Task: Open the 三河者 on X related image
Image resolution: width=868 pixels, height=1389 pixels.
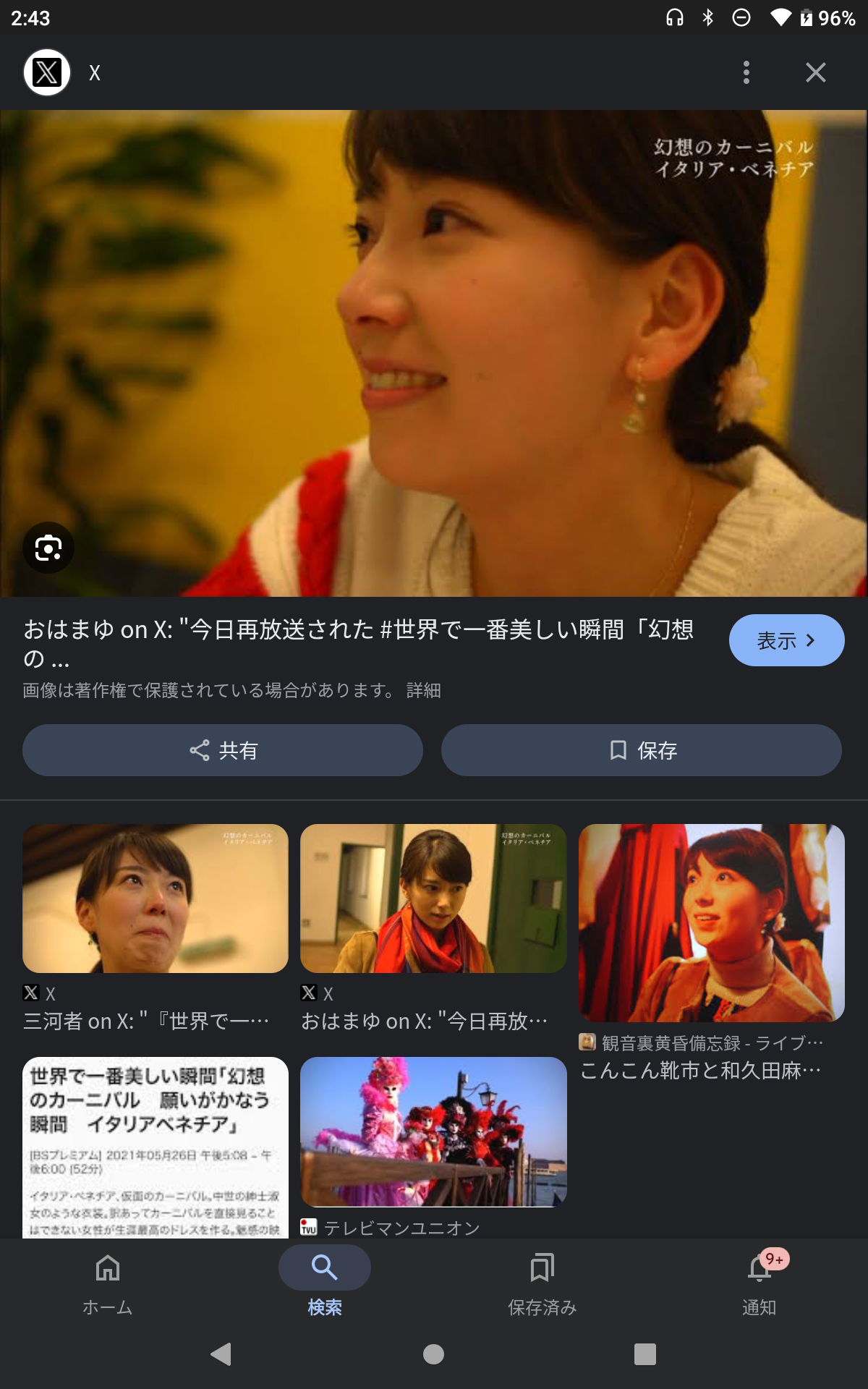Action: (x=156, y=899)
